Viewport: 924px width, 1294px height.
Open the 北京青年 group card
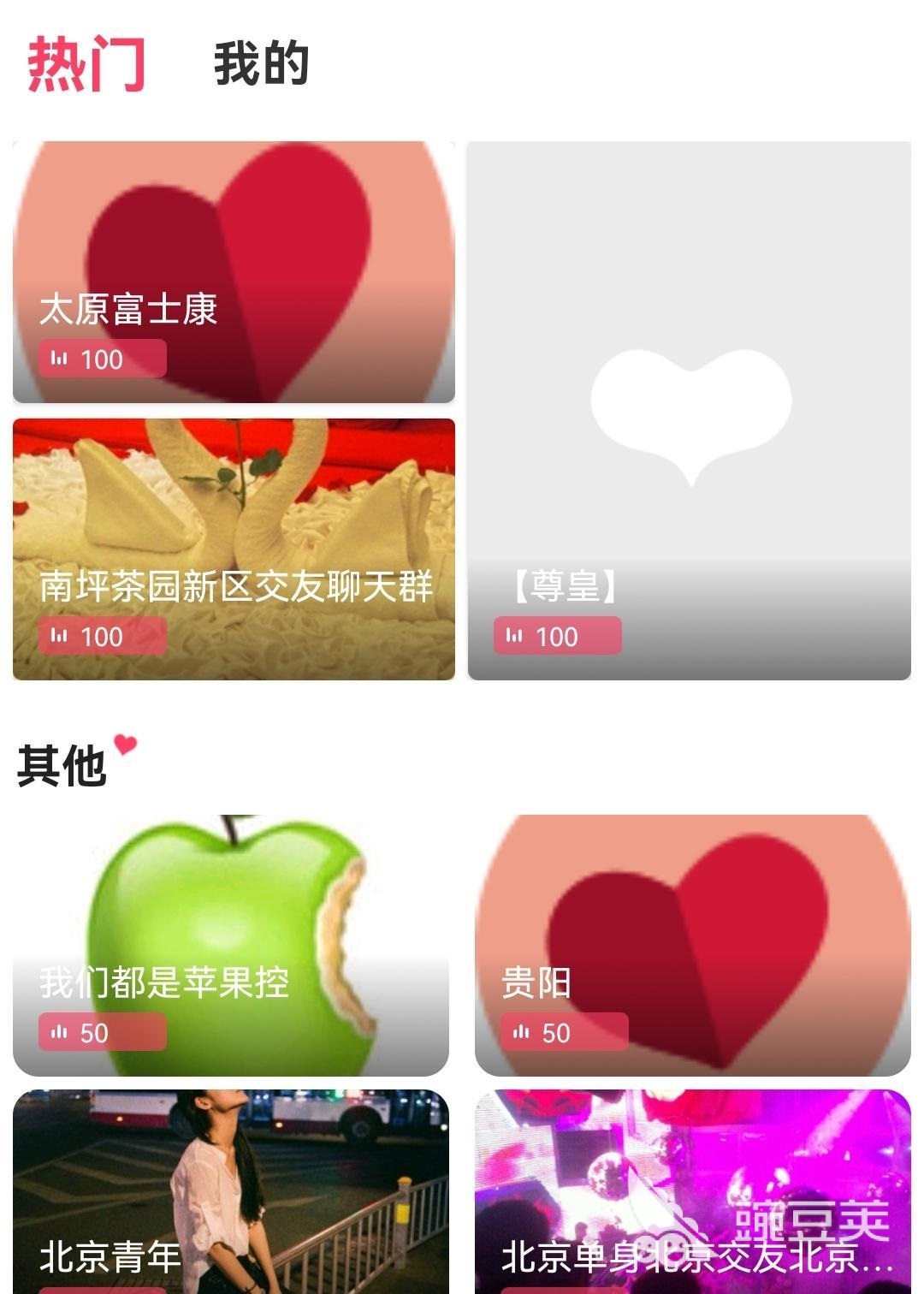(x=231, y=1191)
